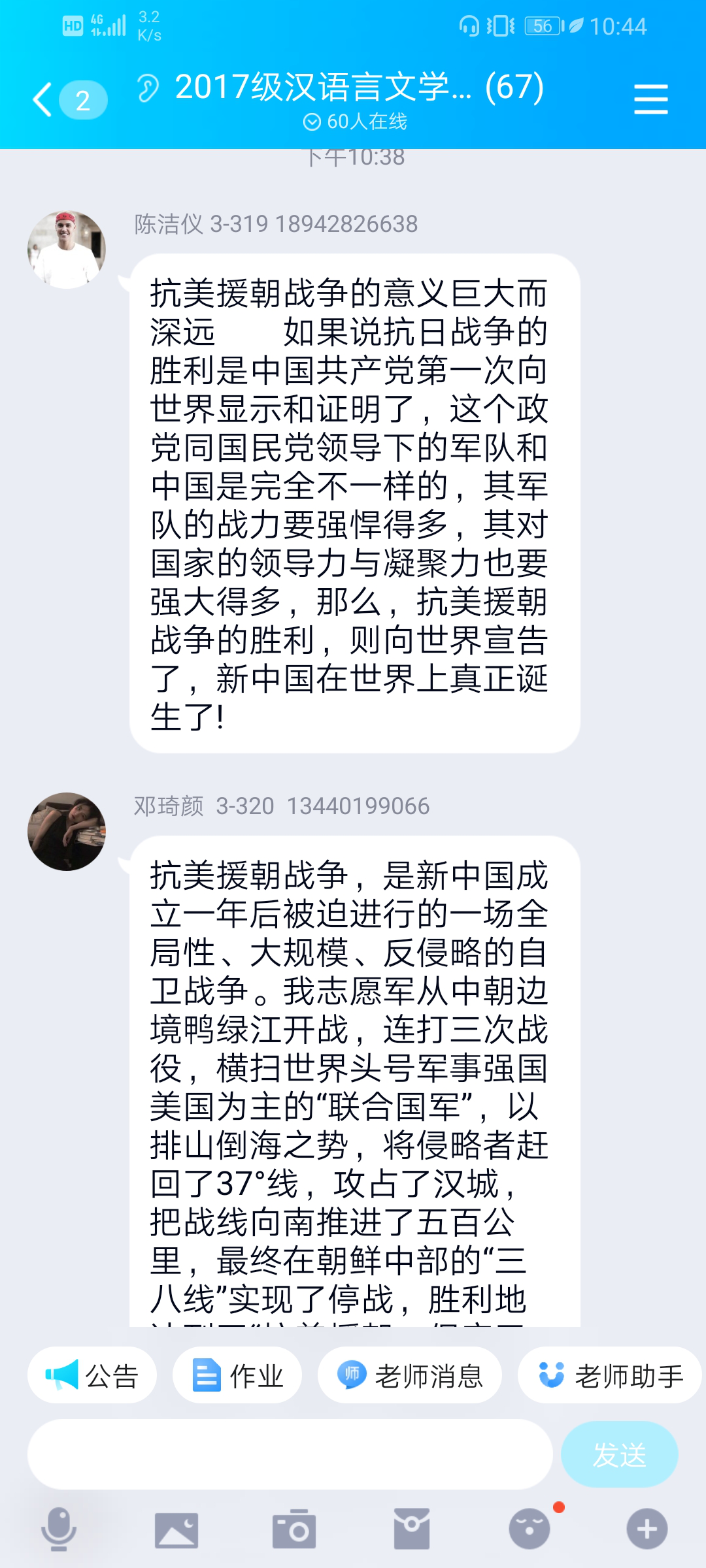706x1568 pixels.
Task: Tap the 发送 send button
Action: click(619, 1454)
